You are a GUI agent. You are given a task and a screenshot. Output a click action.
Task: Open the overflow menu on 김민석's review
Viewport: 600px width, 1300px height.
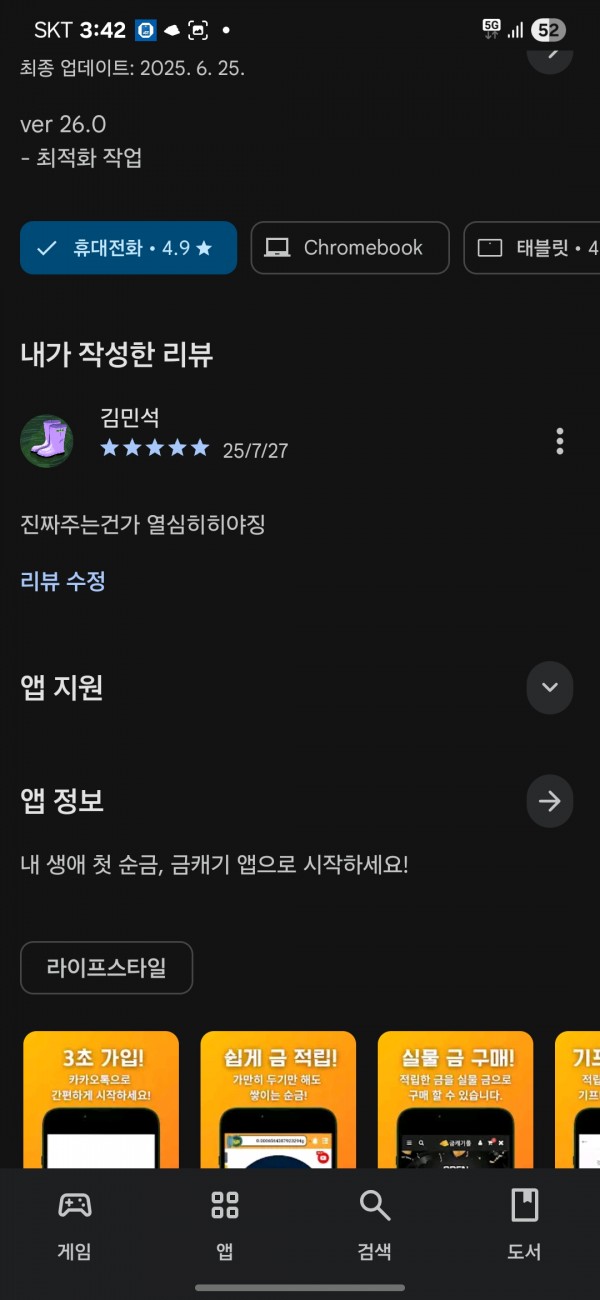(560, 441)
